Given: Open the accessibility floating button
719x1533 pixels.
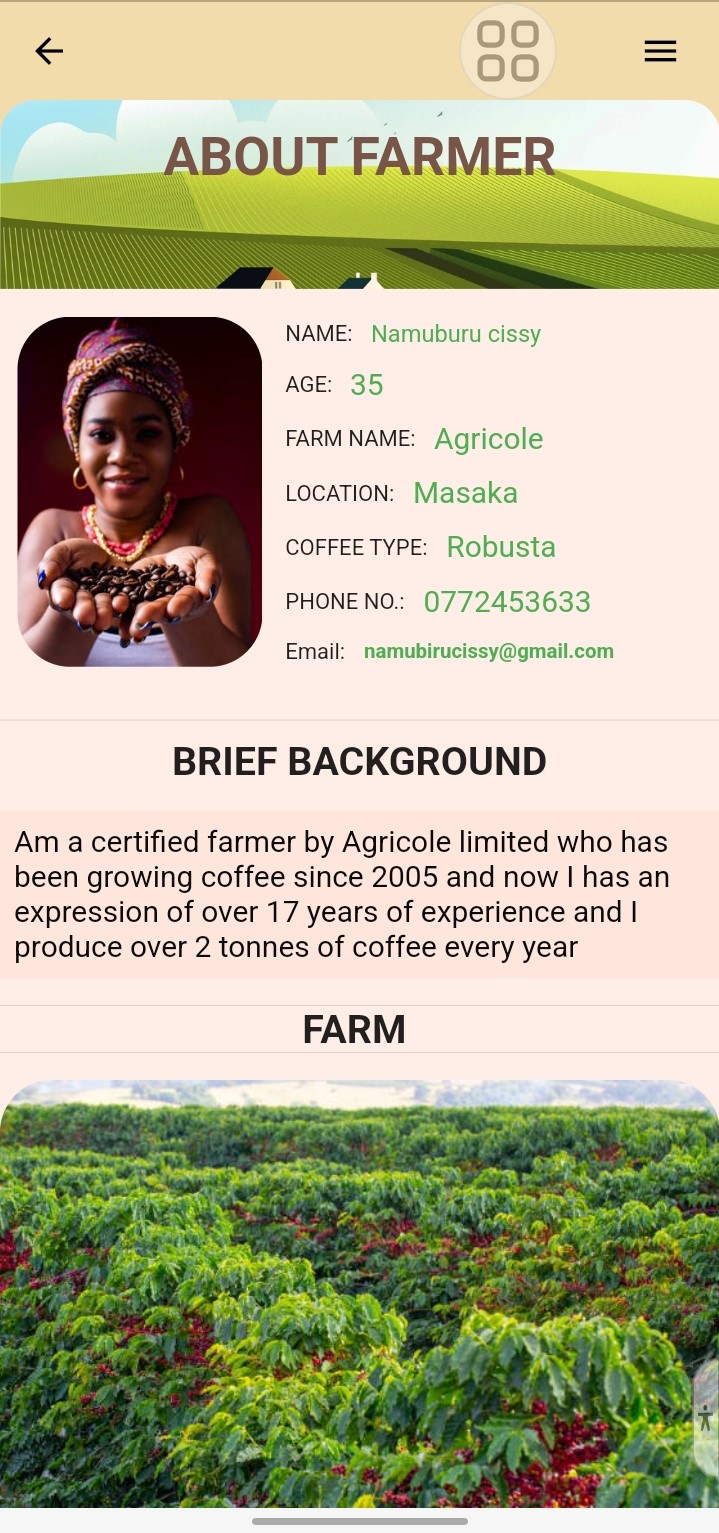Looking at the screenshot, I should pos(706,1417).
